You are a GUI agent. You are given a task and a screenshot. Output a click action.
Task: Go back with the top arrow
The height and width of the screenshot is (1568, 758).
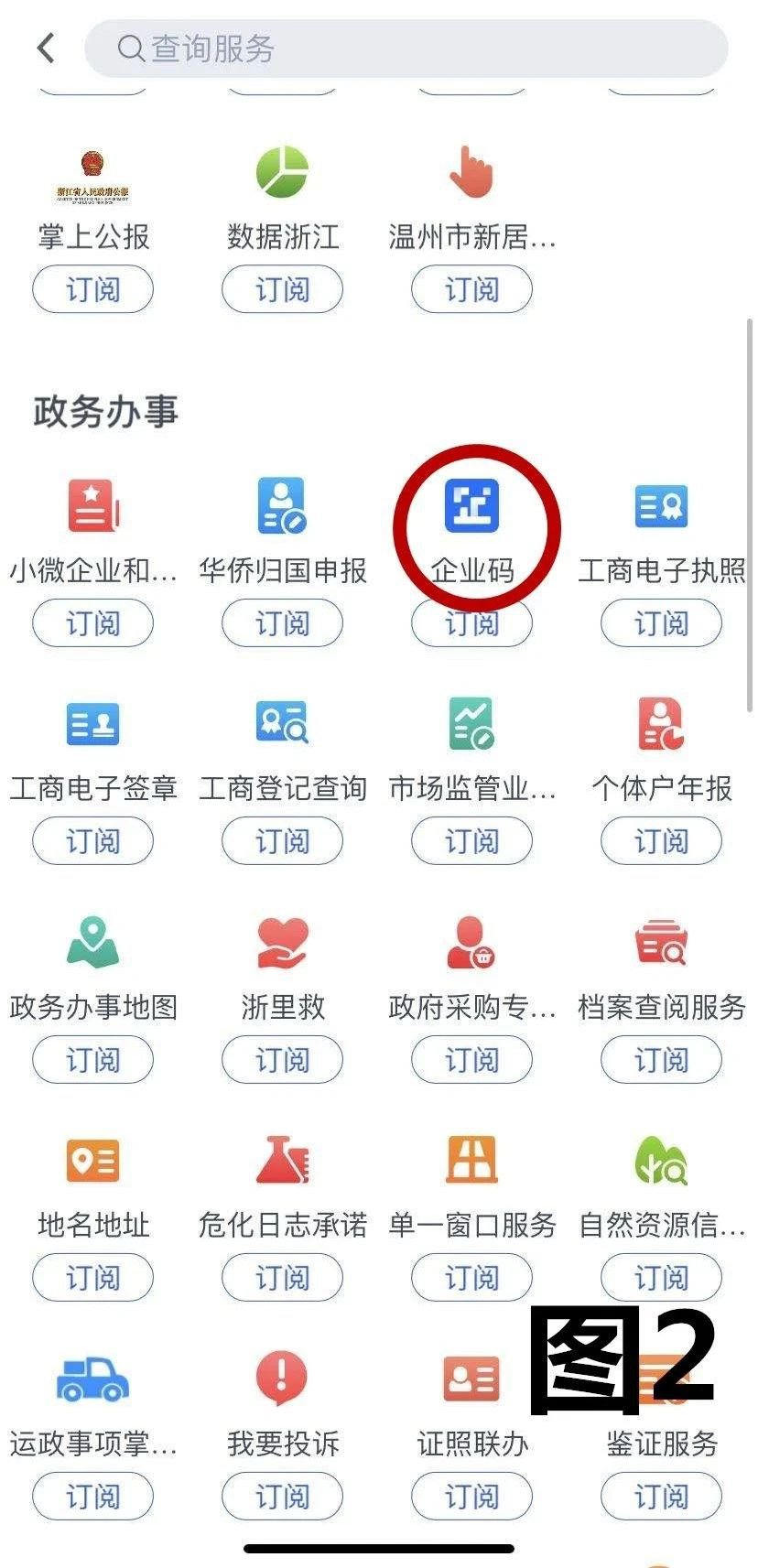tap(46, 49)
